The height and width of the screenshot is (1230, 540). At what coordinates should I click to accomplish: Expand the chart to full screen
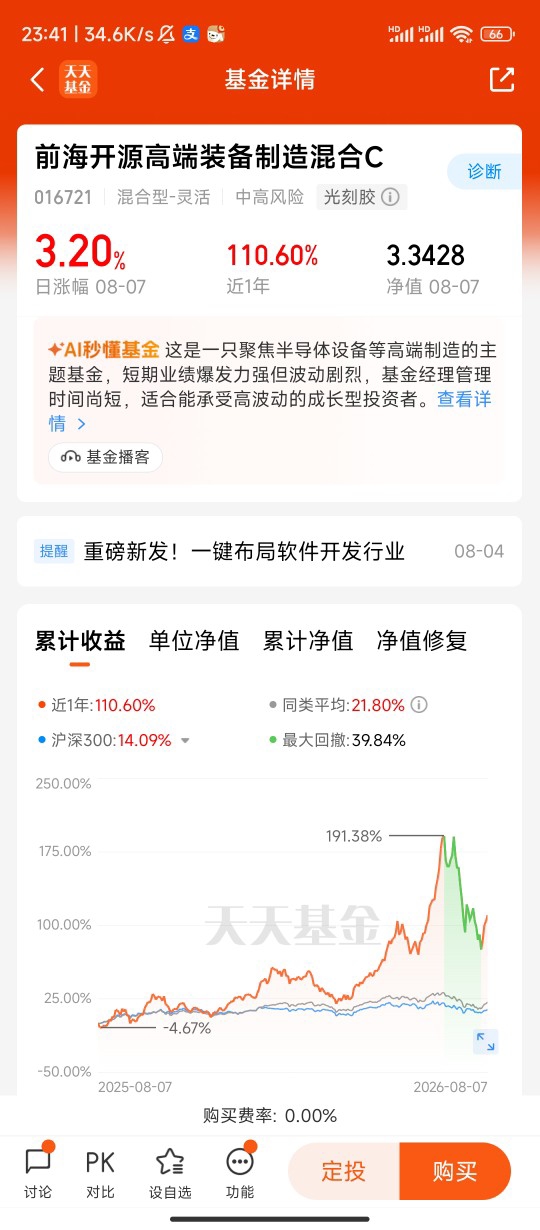[x=486, y=1042]
